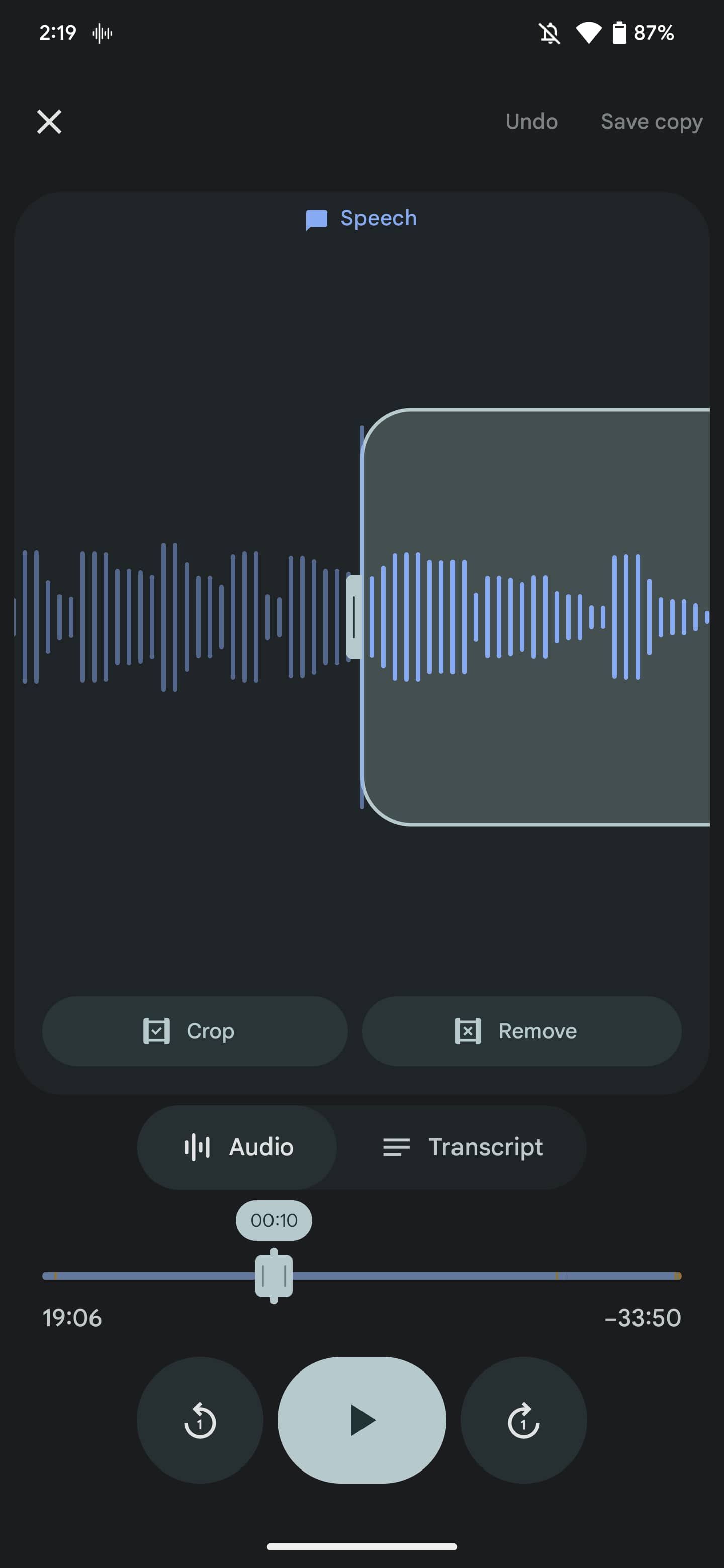Rewind one second
The height and width of the screenshot is (1568, 724).
[200, 1420]
